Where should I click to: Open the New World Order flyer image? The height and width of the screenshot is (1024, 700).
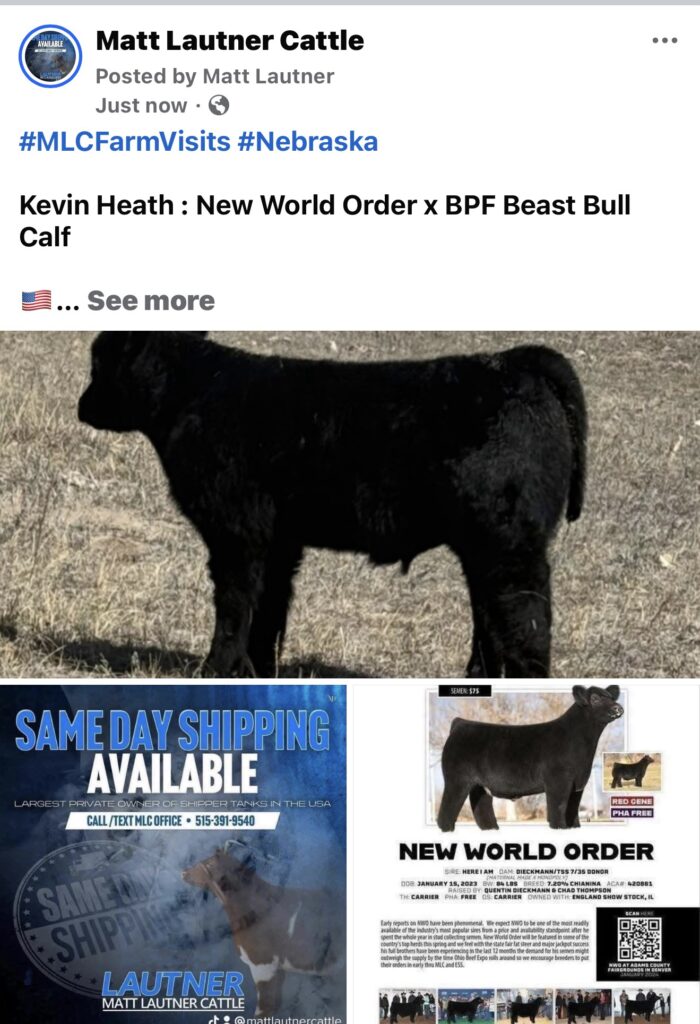click(526, 853)
